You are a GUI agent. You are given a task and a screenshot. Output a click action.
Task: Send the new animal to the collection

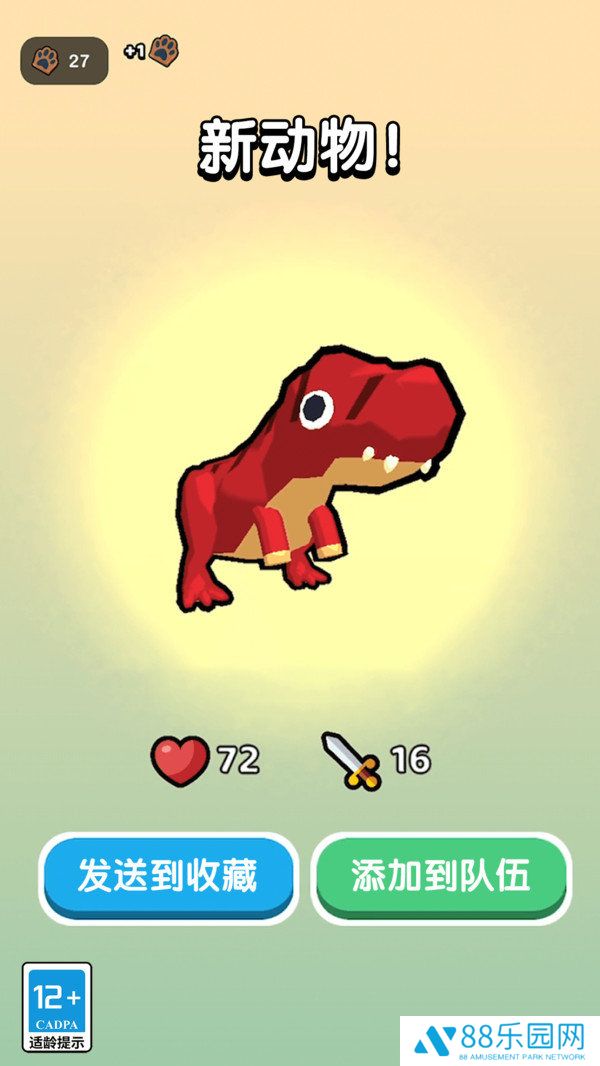click(x=168, y=876)
